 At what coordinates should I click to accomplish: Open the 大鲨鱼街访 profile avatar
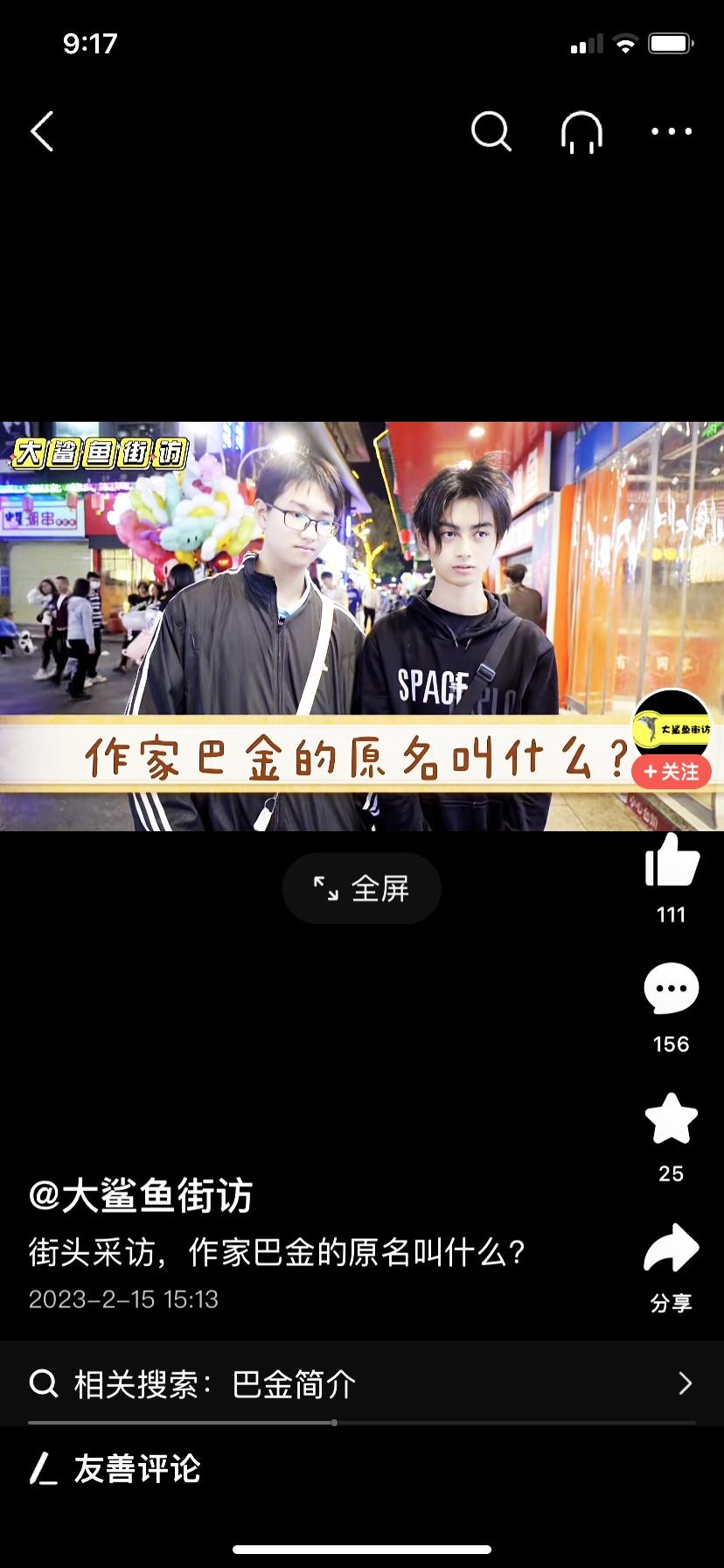click(x=672, y=724)
